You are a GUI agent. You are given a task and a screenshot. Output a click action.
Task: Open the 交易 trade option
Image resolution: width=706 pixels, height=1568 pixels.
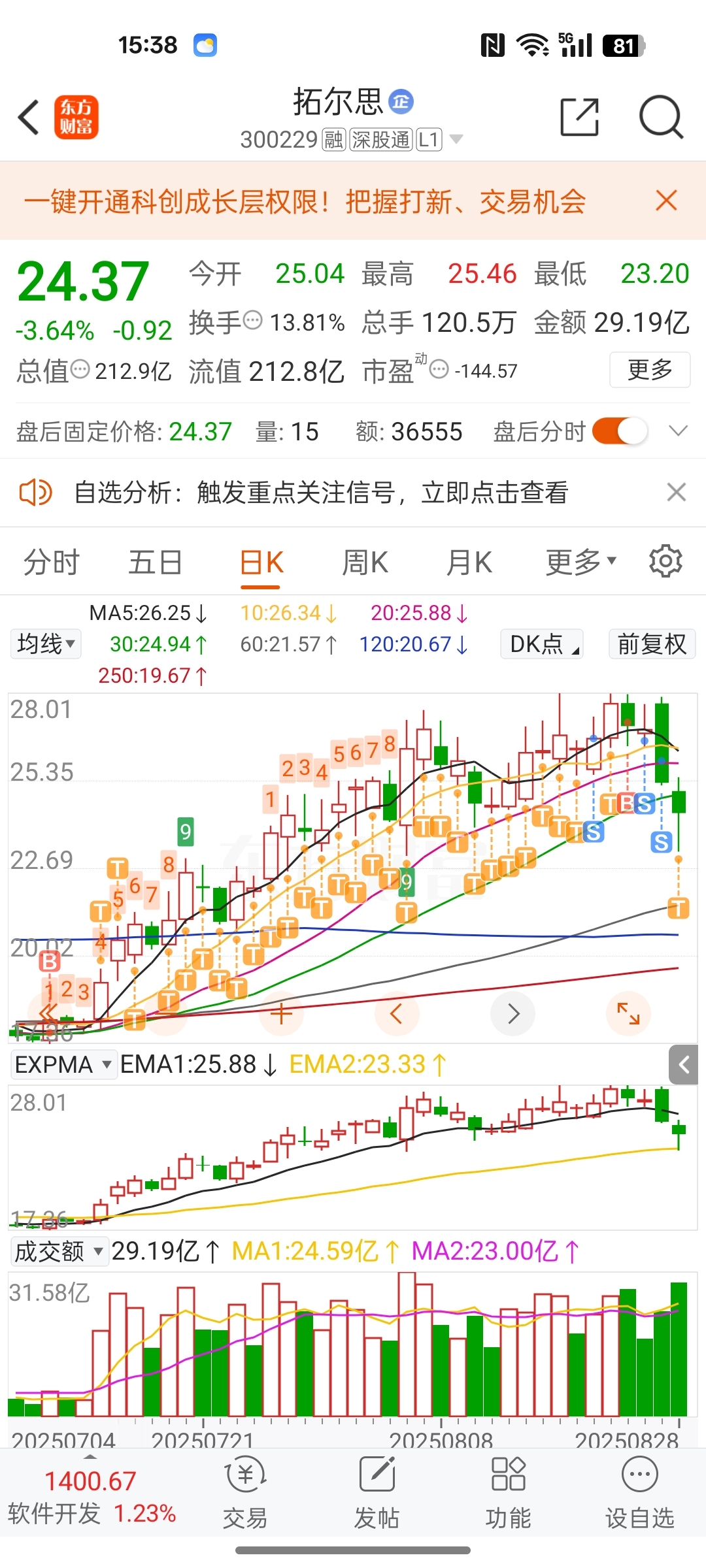tap(245, 1494)
